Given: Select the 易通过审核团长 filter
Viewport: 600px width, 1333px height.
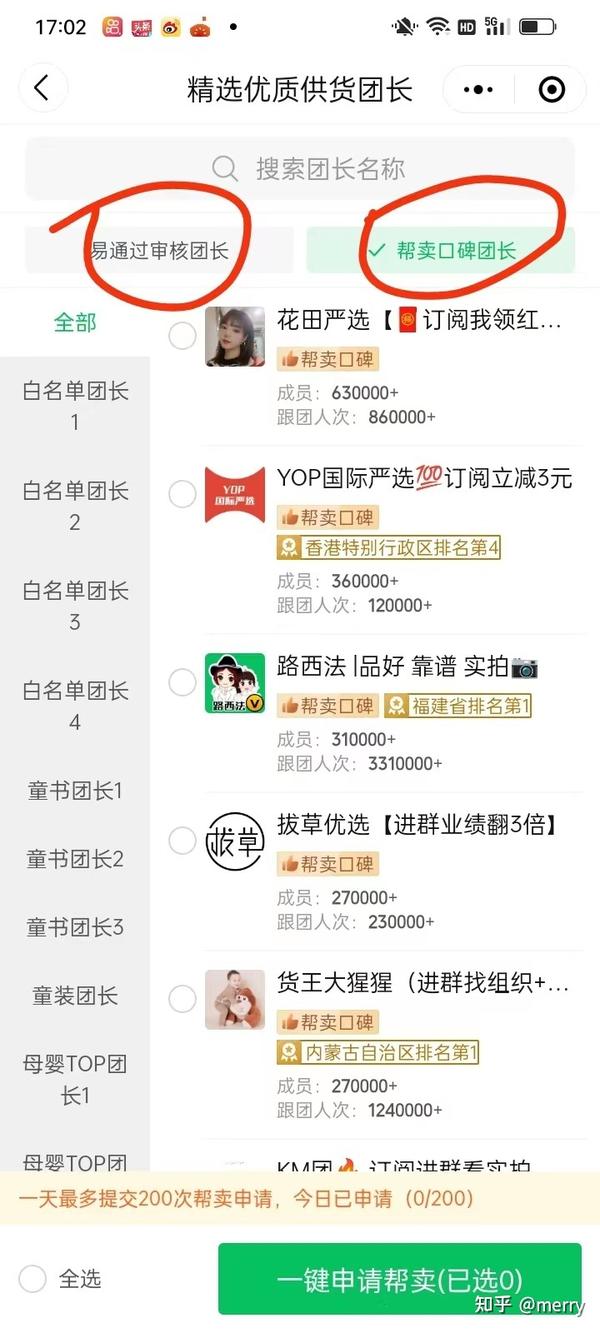Looking at the screenshot, I should click(x=160, y=250).
